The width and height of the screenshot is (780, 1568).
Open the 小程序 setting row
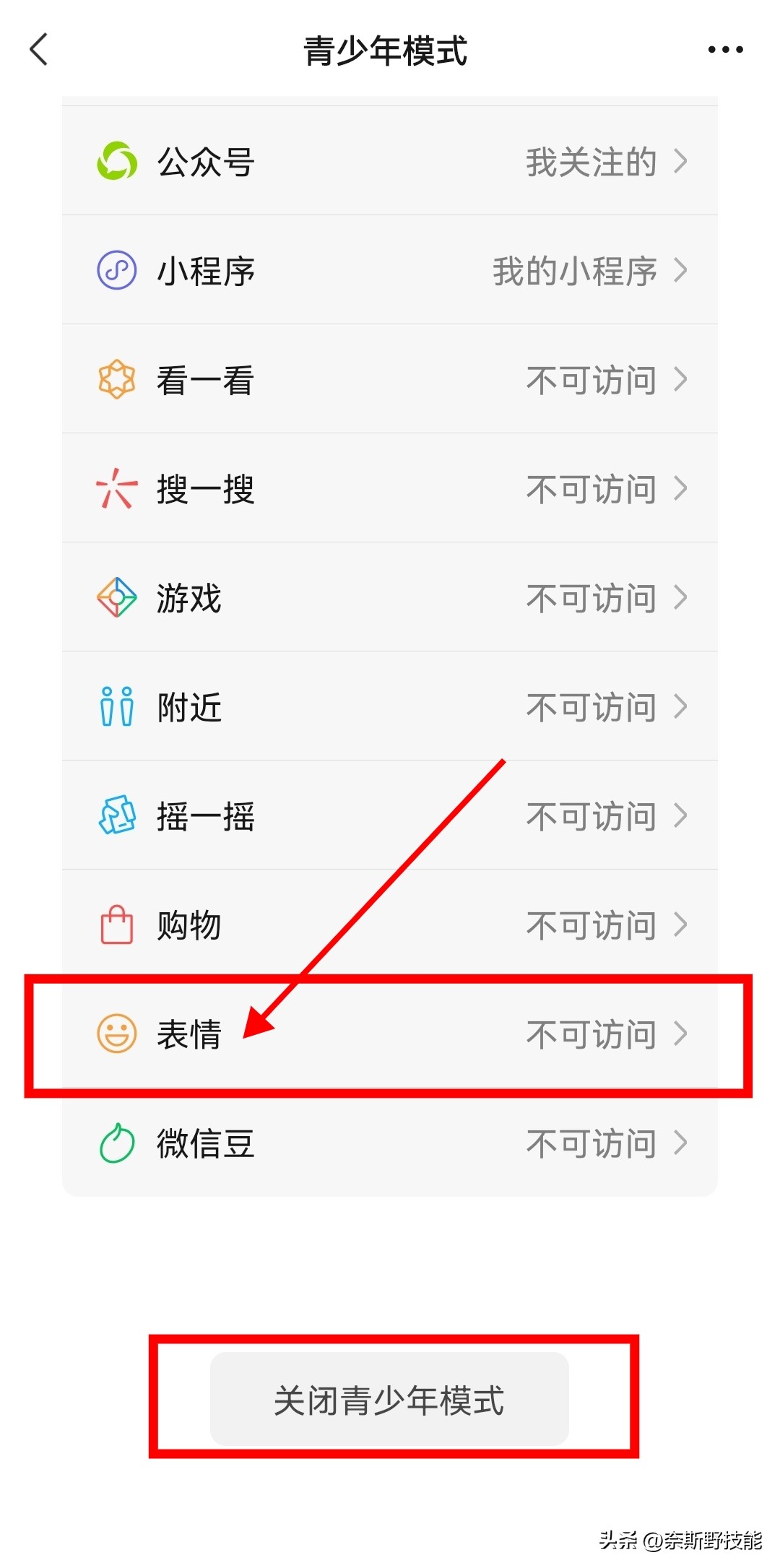pyautogui.click(x=390, y=270)
